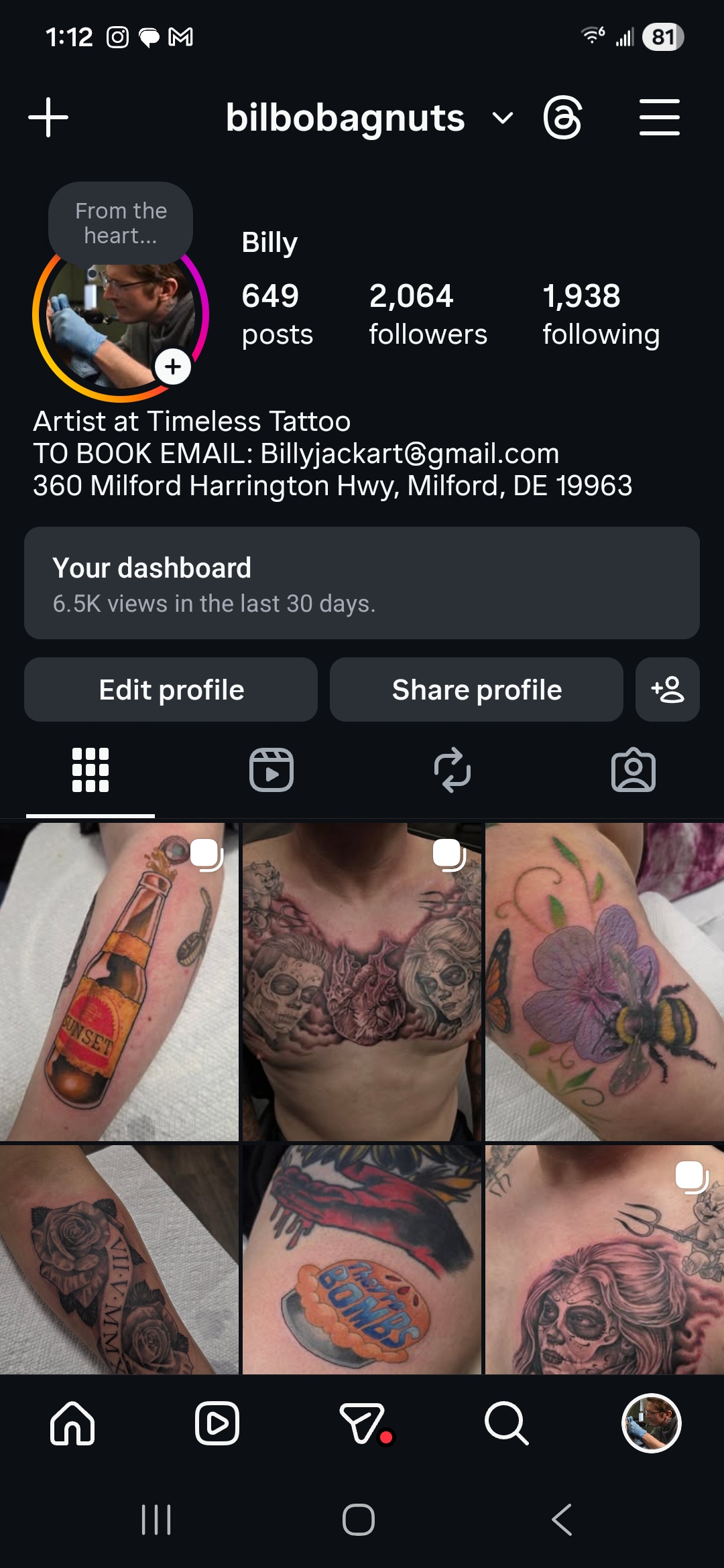Screen dimensions: 724x1568
Task: Tap Share profile
Action: click(475, 690)
